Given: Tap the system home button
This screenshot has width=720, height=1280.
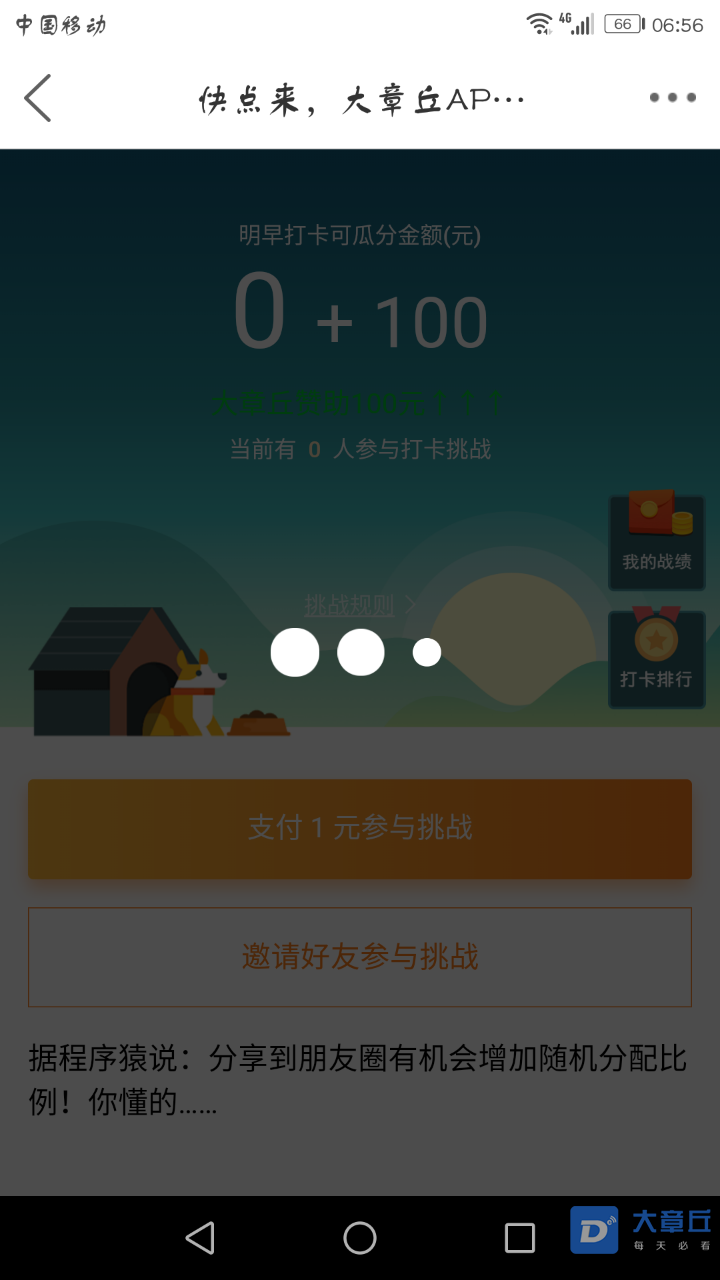Looking at the screenshot, I should 360,1238.
